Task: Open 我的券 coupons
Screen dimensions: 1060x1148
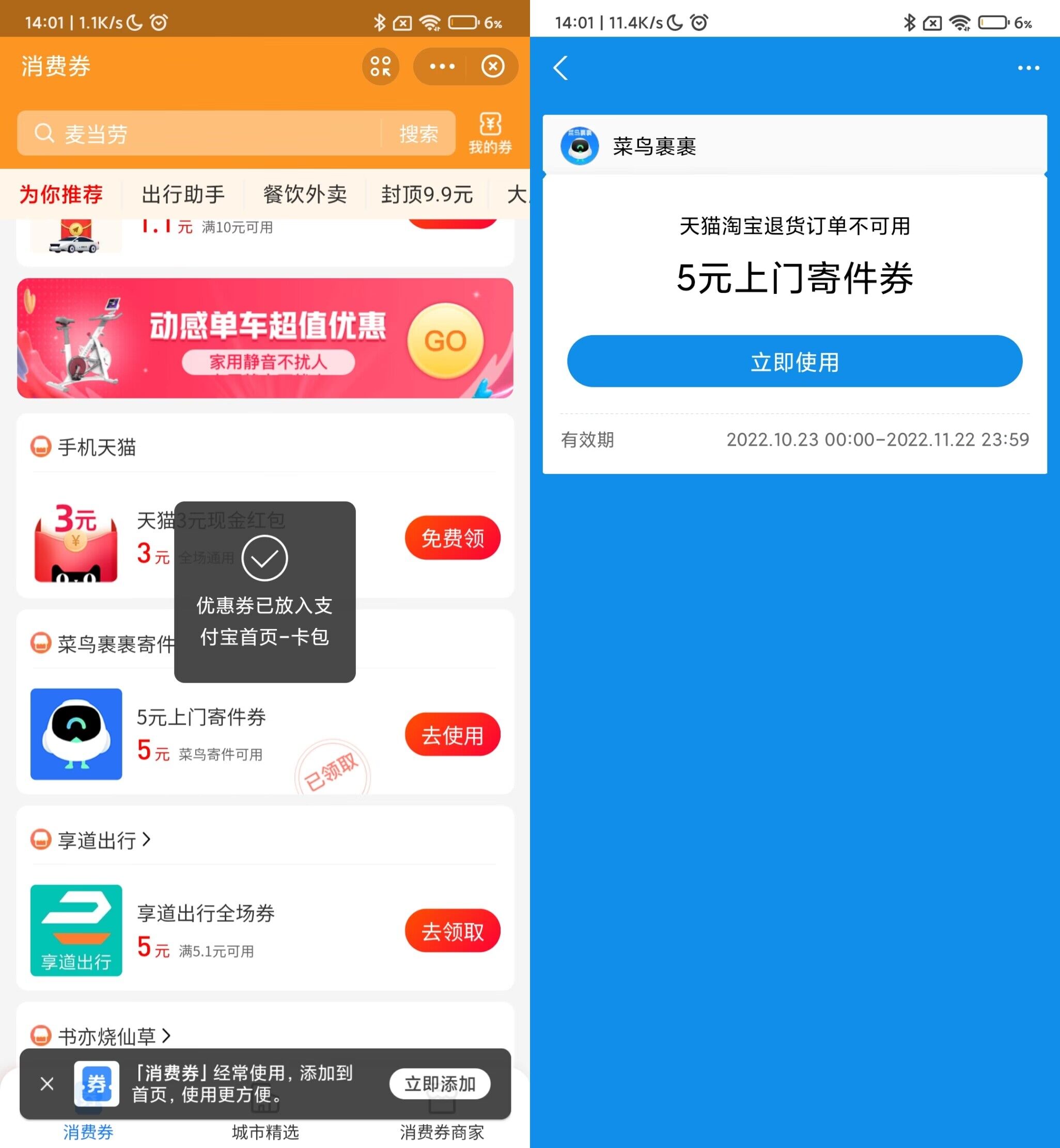Action: click(490, 134)
